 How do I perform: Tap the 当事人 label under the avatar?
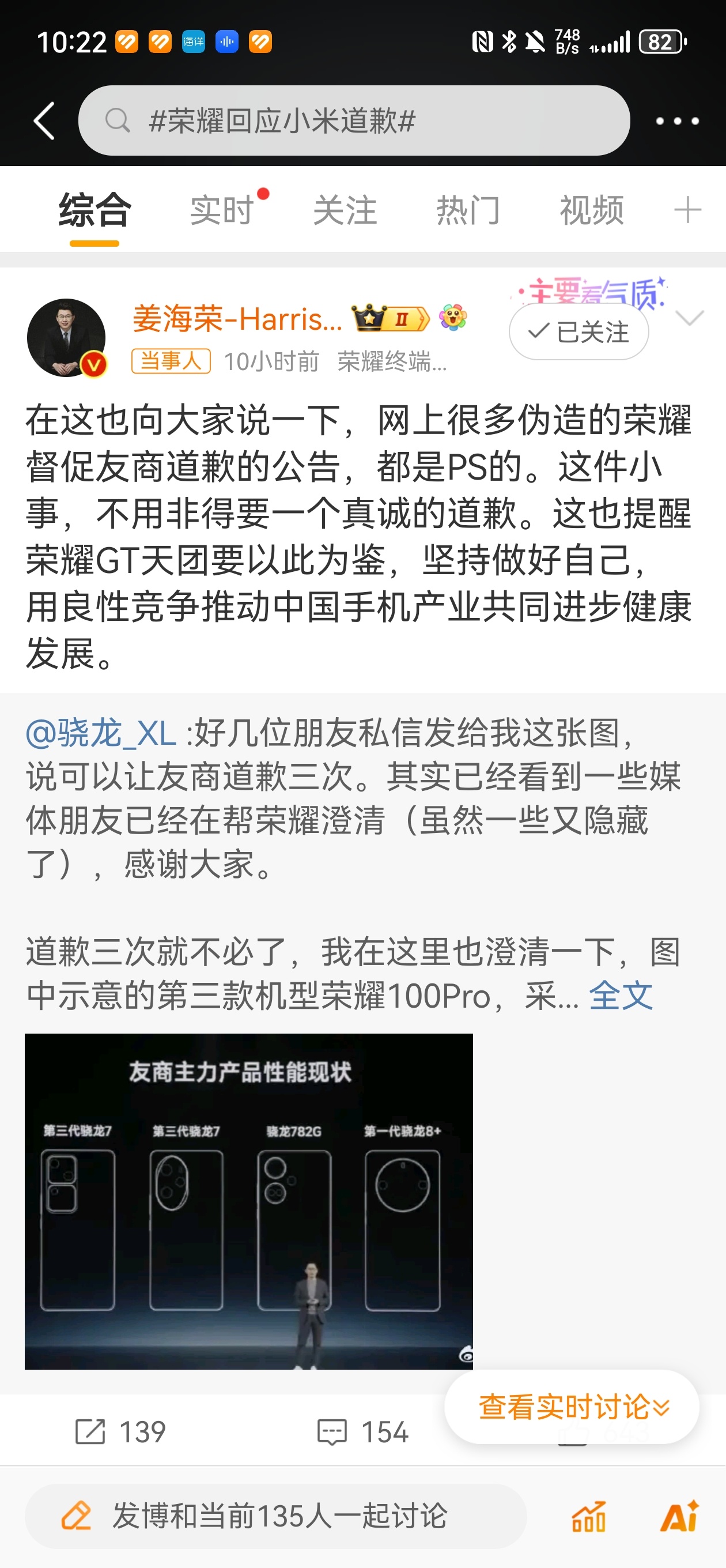(171, 361)
